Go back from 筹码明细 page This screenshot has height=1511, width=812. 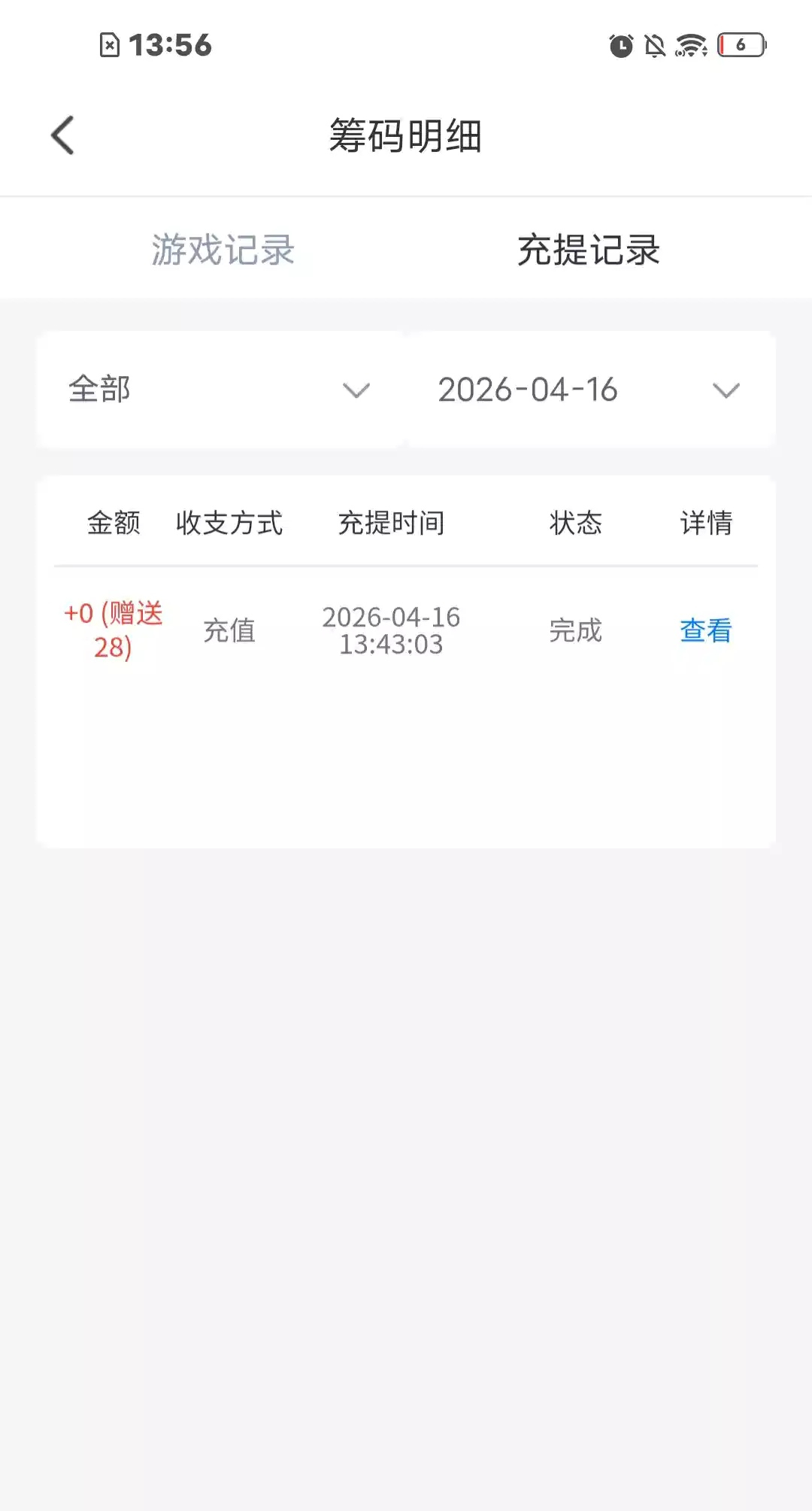pyautogui.click(x=63, y=135)
